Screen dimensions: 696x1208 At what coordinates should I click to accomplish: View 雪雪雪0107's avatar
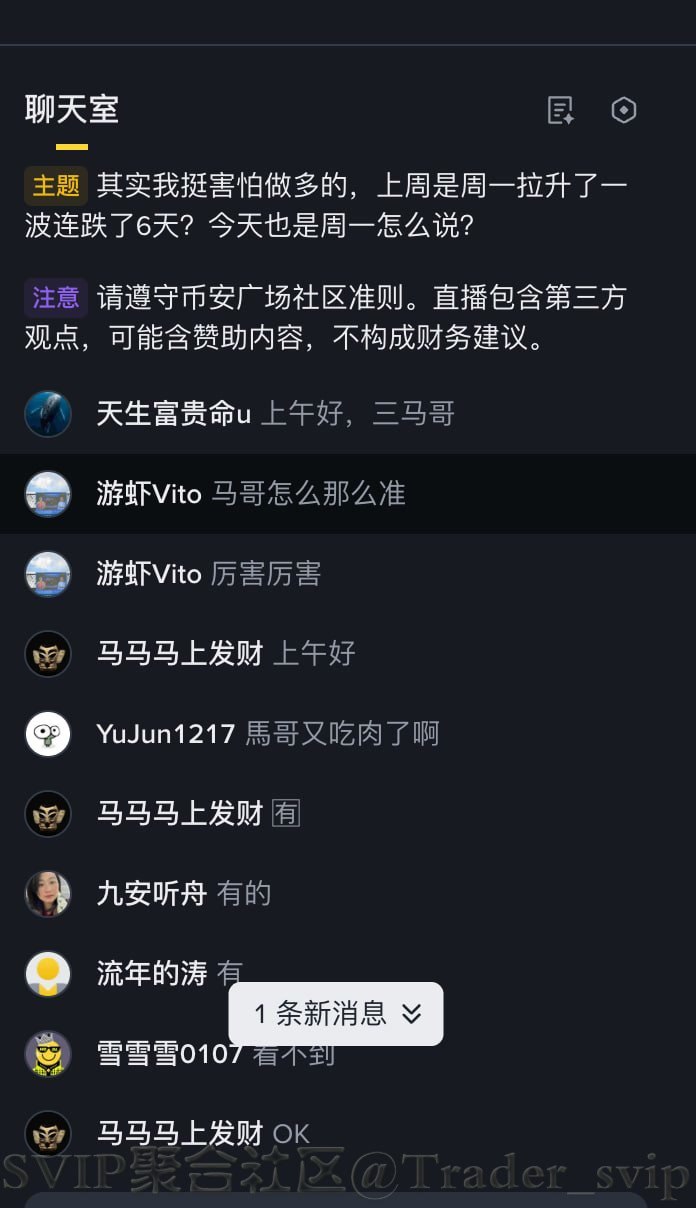[48, 1054]
